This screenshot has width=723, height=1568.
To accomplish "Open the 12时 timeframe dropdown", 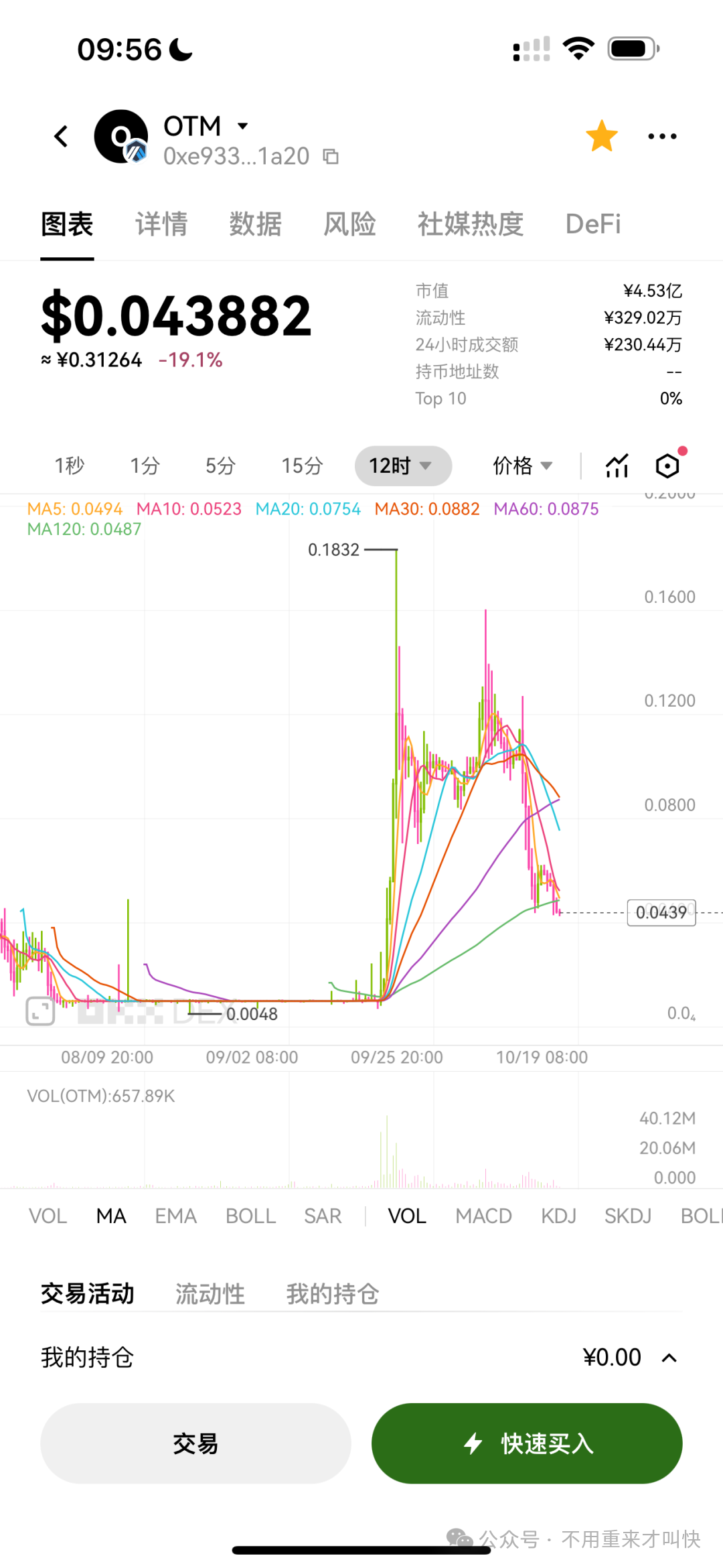I will pyautogui.click(x=402, y=465).
